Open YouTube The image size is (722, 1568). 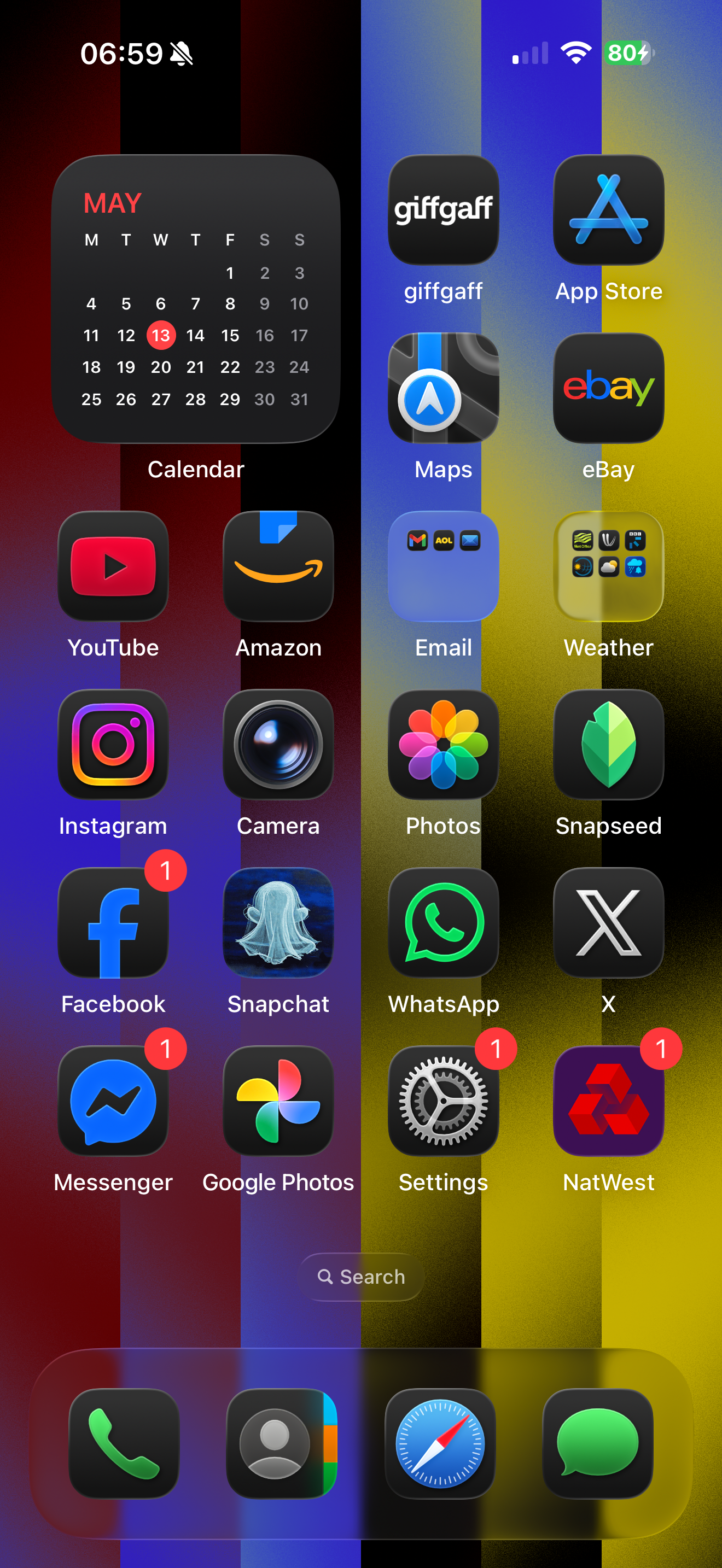(x=113, y=566)
